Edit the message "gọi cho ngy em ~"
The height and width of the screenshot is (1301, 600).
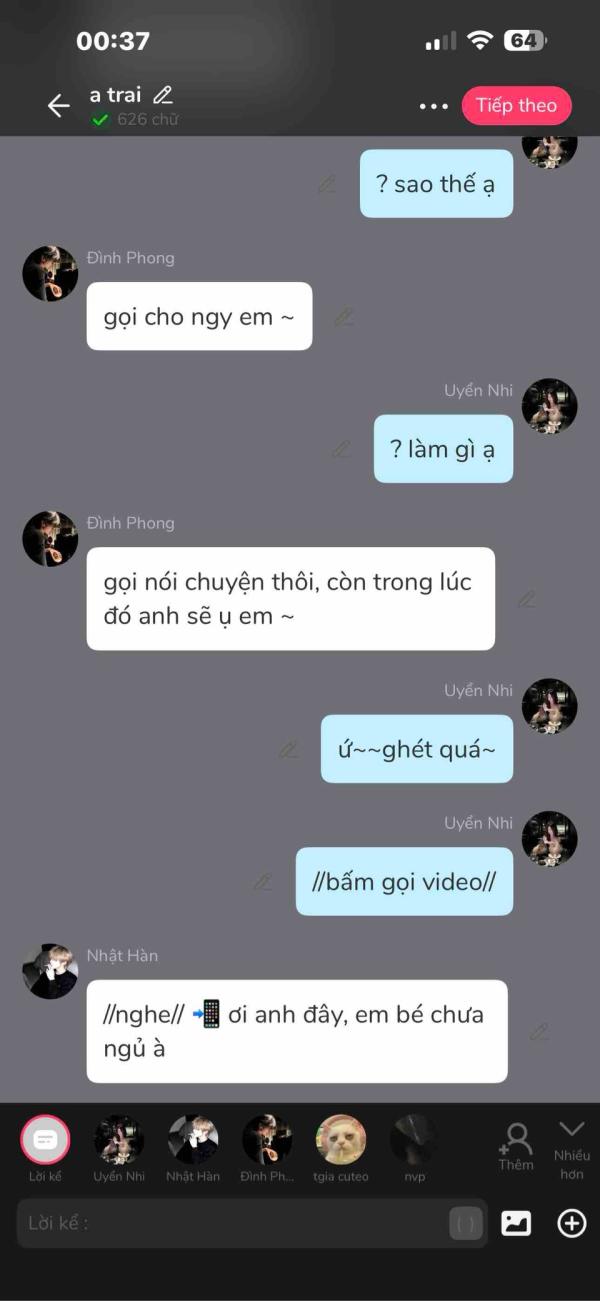tap(344, 317)
